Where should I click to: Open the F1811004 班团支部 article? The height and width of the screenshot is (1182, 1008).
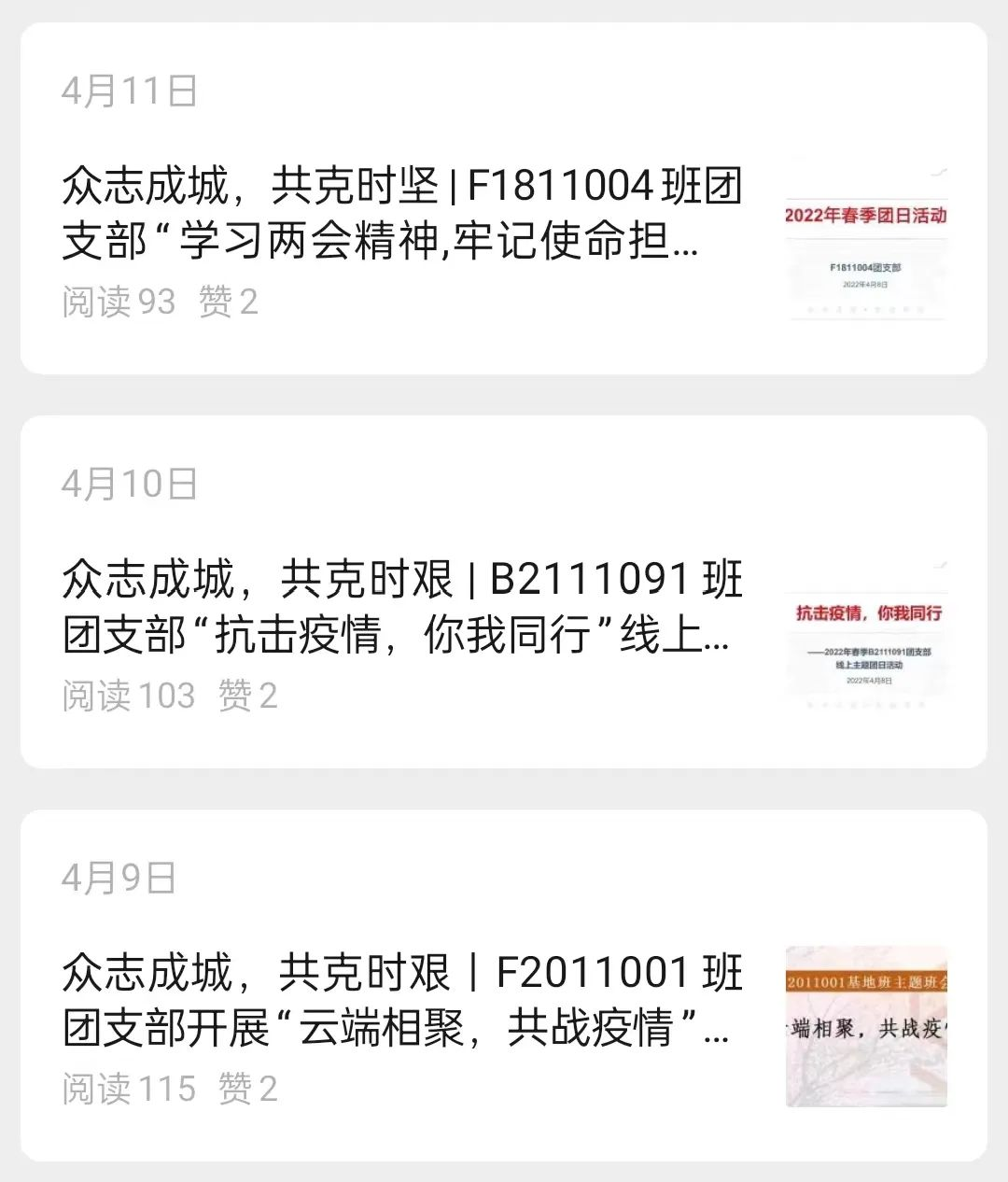(401, 215)
